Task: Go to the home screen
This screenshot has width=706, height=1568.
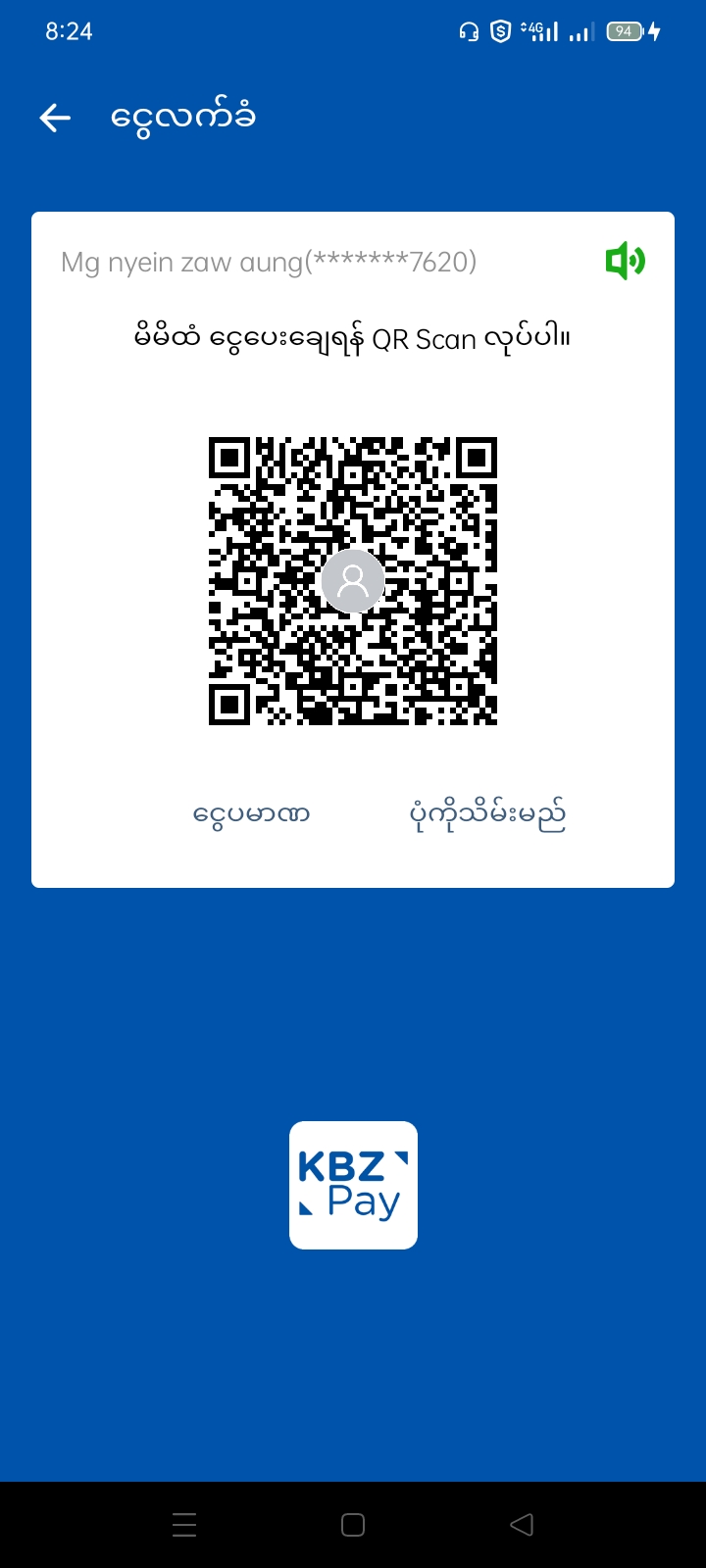Action: point(353,1525)
